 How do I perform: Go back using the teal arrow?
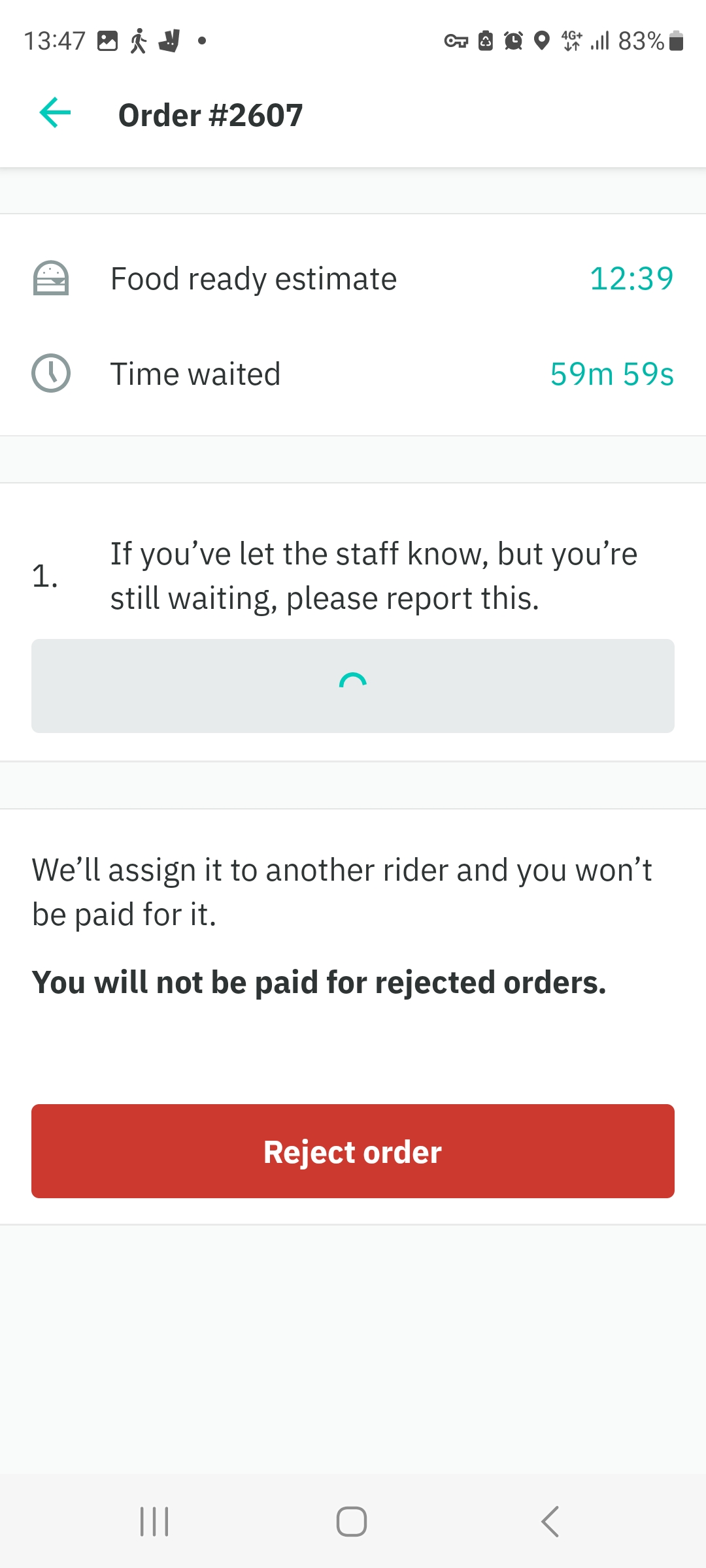coord(56,113)
